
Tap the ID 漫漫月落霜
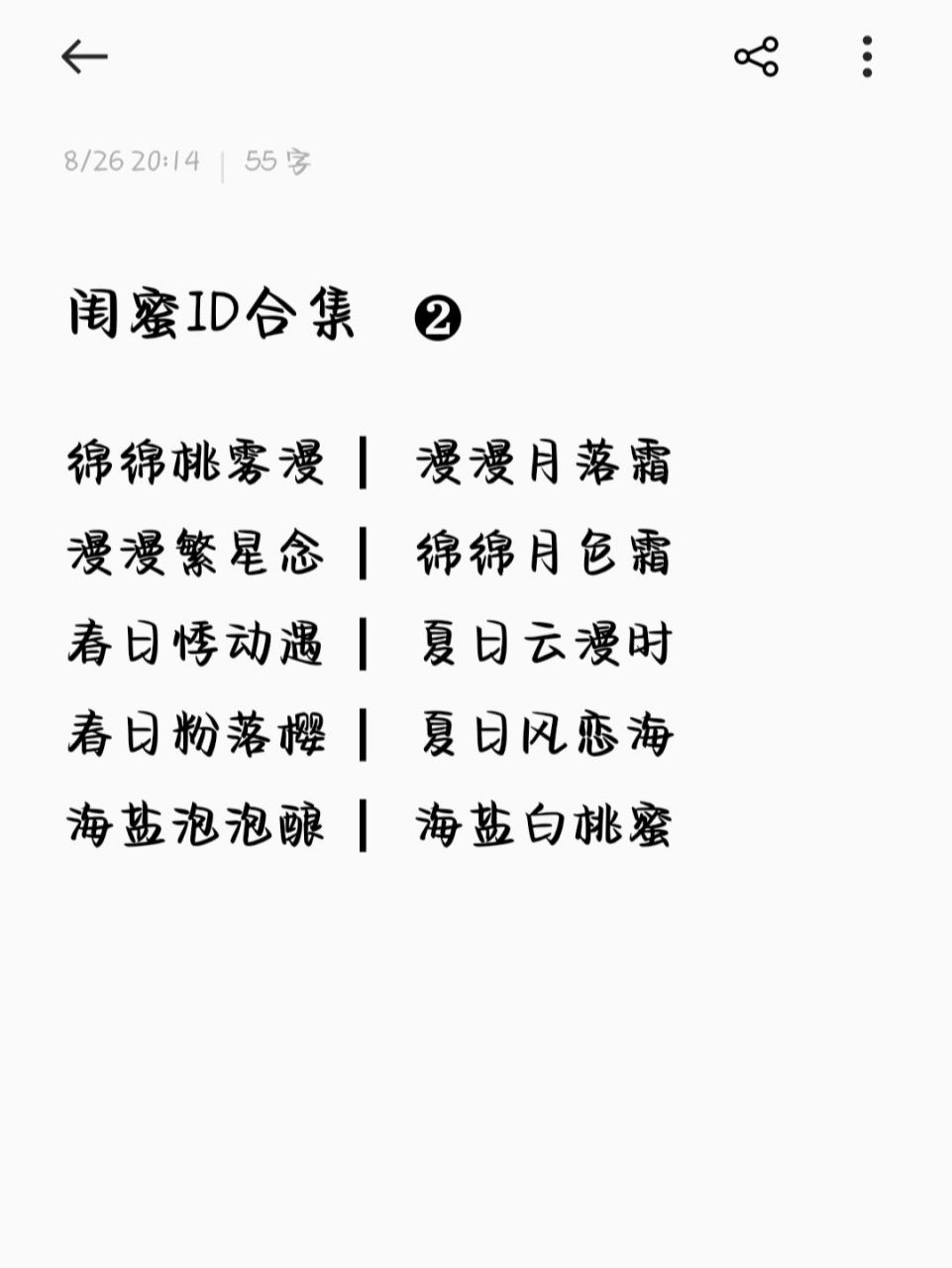point(545,462)
